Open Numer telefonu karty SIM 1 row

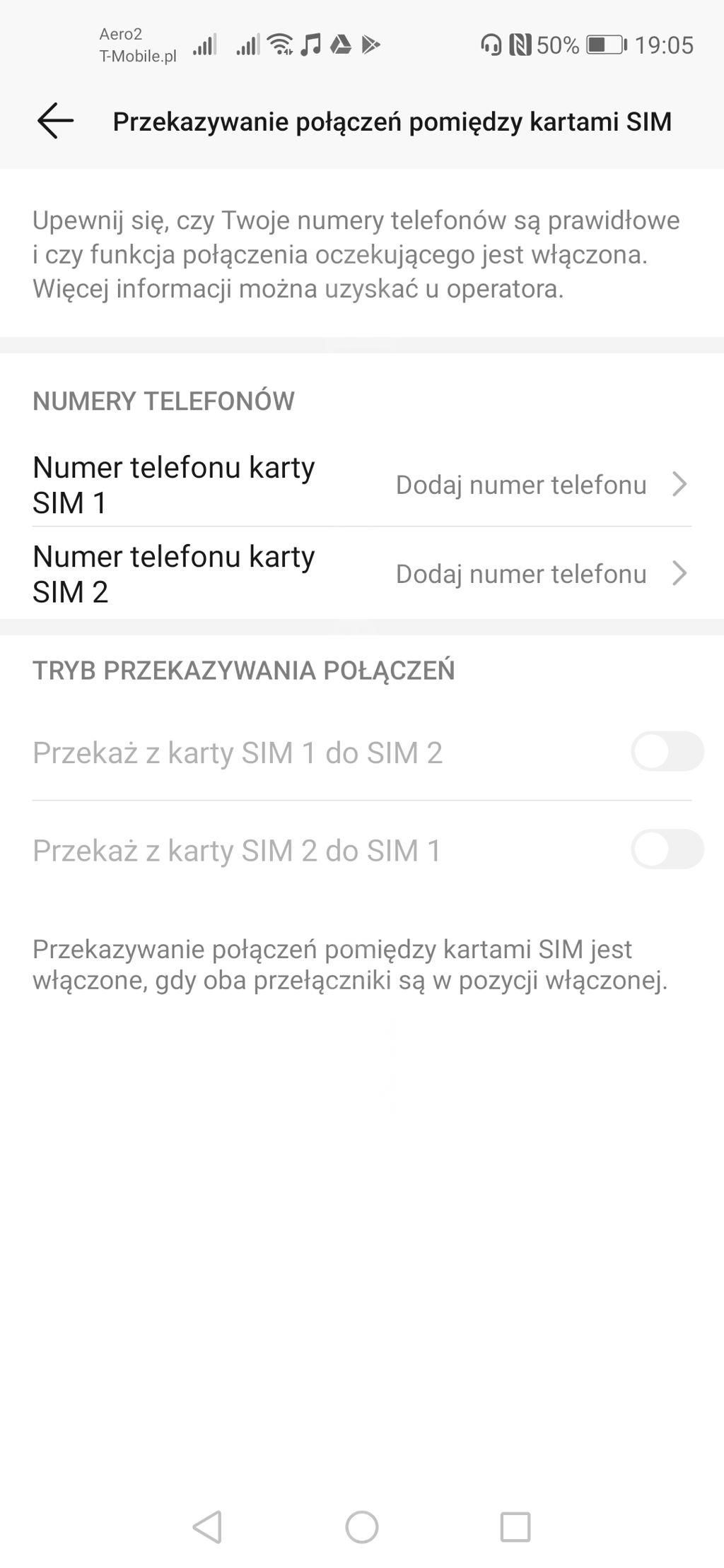(362, 485)
